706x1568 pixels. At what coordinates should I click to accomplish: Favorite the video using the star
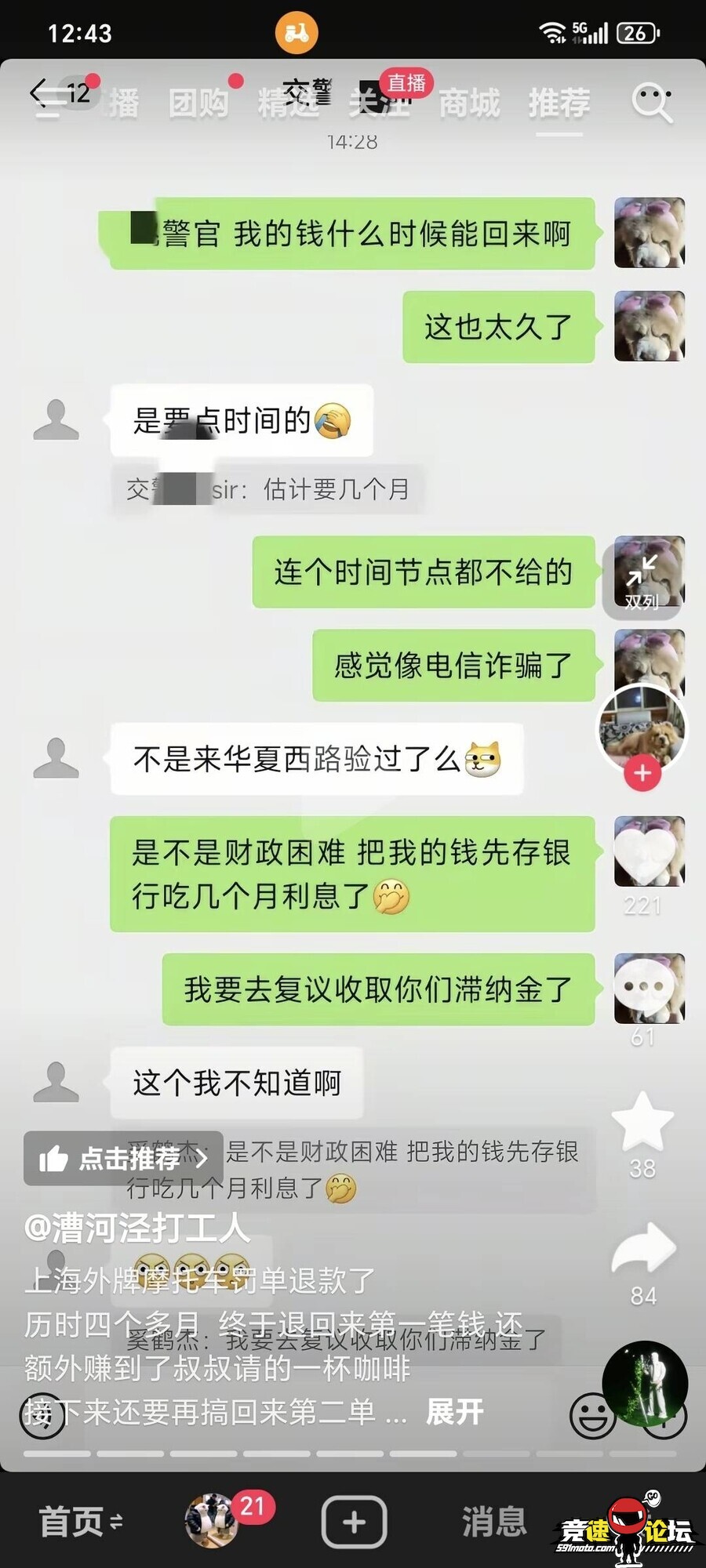(x=642, y=1121)
